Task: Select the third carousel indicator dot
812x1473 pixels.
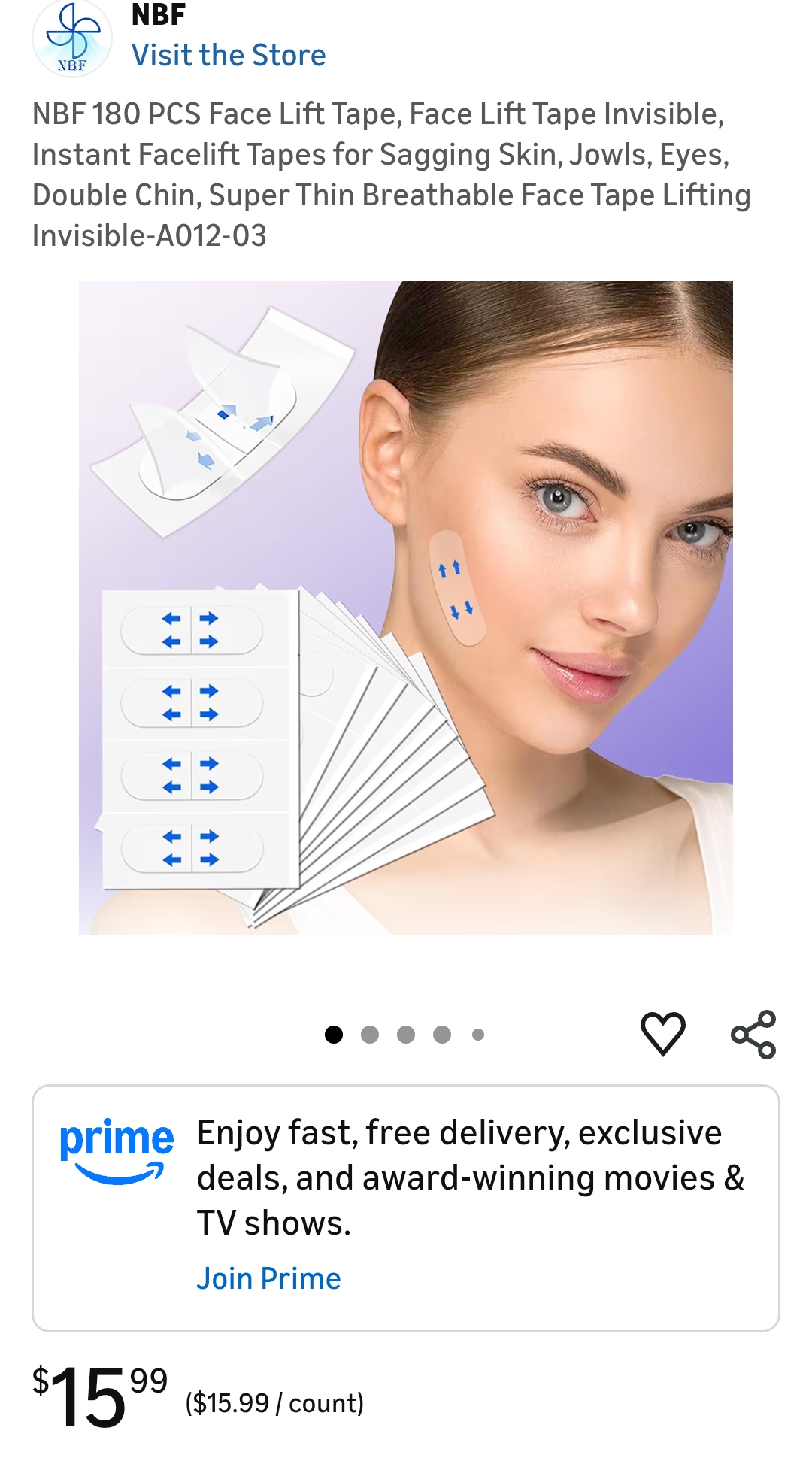Action: [x=407, y=1035]
